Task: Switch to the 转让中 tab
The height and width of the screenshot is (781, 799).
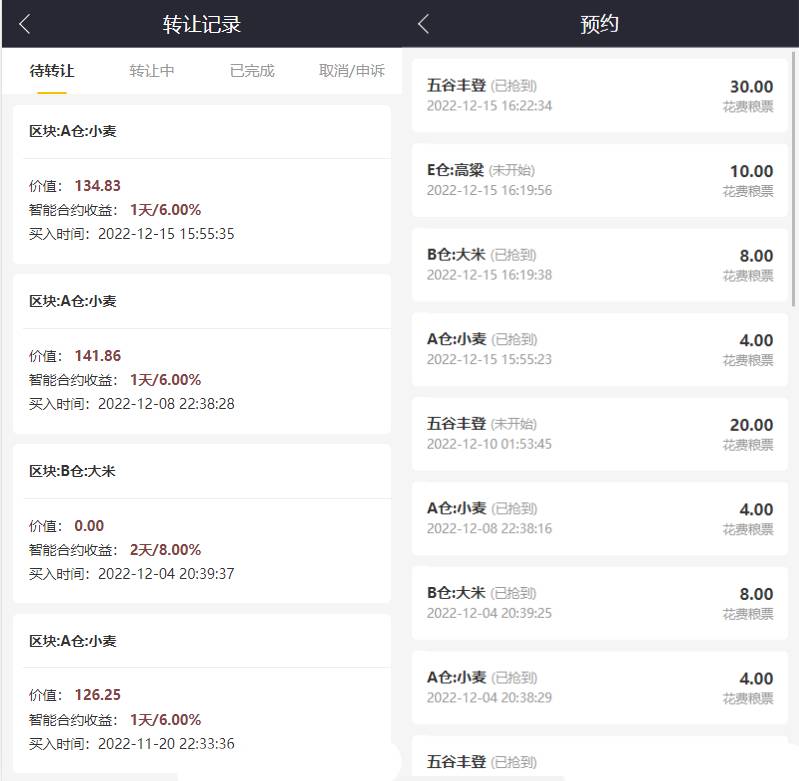Action: point(152,71)
